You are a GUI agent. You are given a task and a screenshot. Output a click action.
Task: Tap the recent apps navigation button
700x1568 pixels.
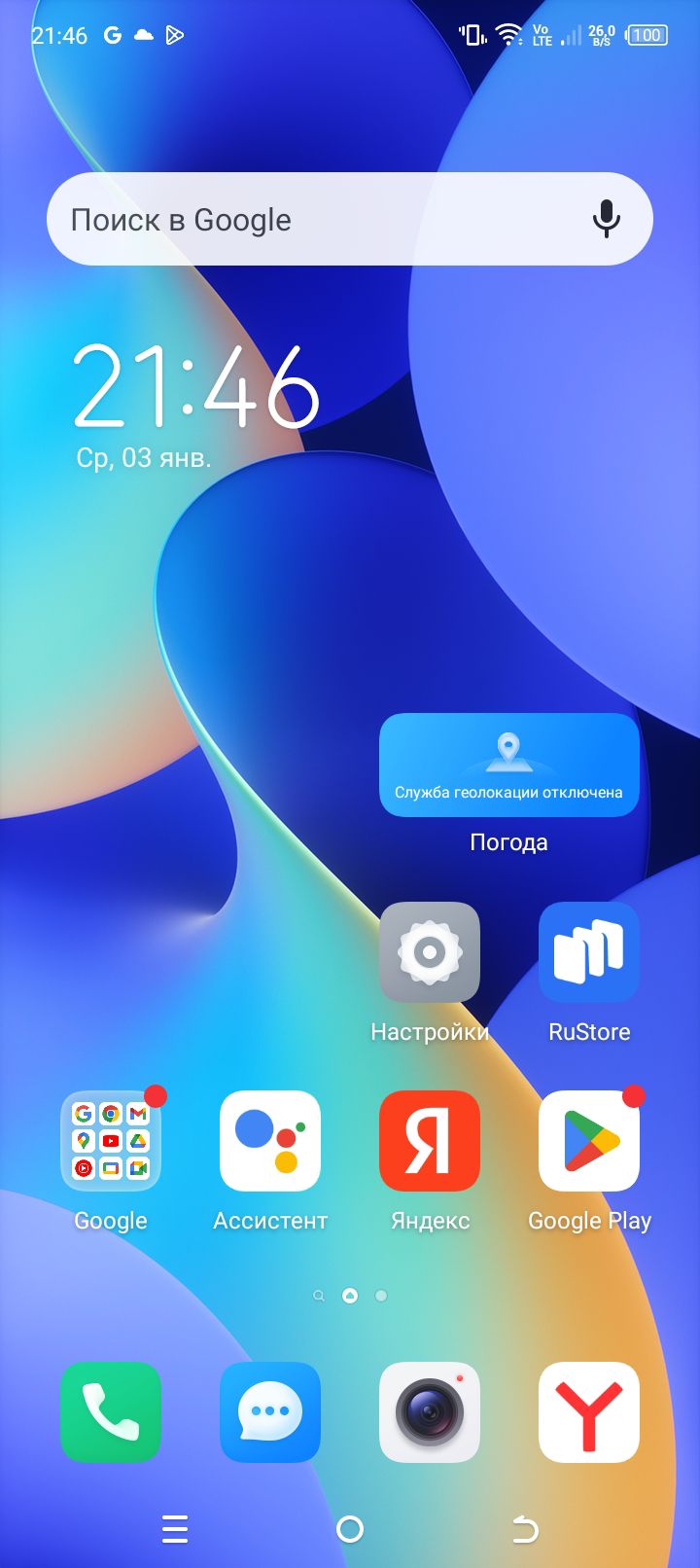coord(175,1529)
